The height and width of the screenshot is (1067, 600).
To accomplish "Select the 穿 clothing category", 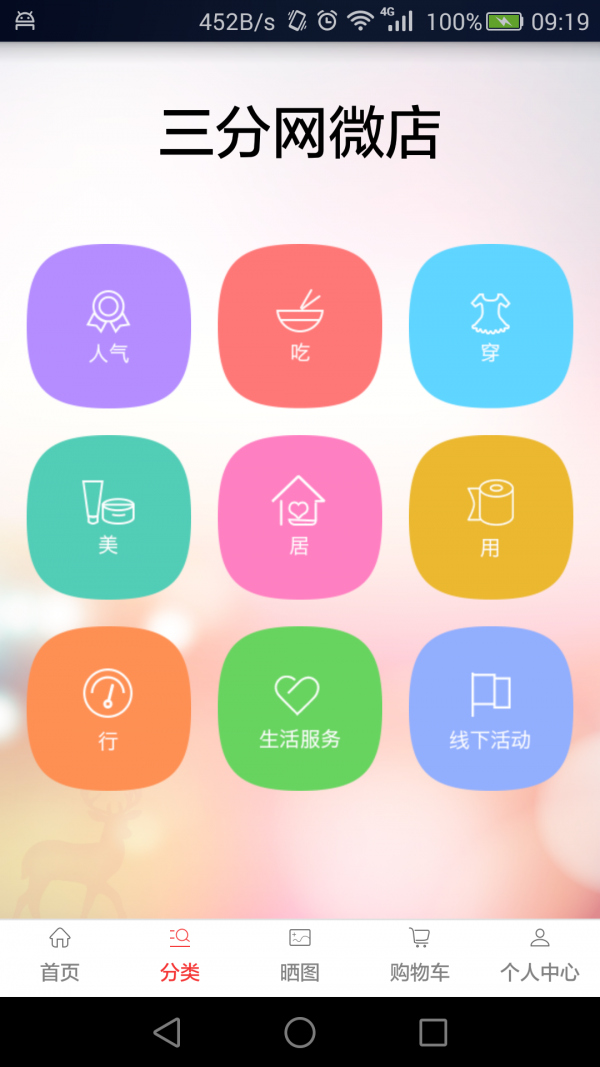I will pos(491,326).
